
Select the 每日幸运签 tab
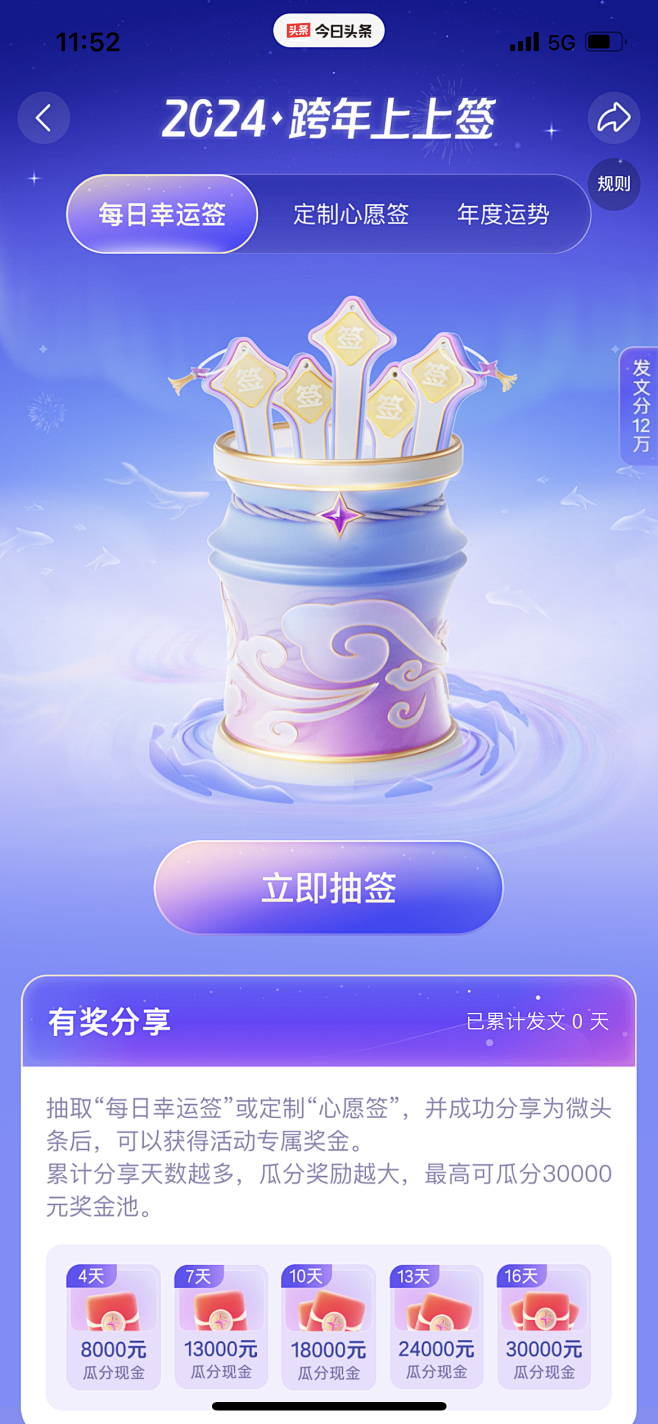tap(162, 214)
